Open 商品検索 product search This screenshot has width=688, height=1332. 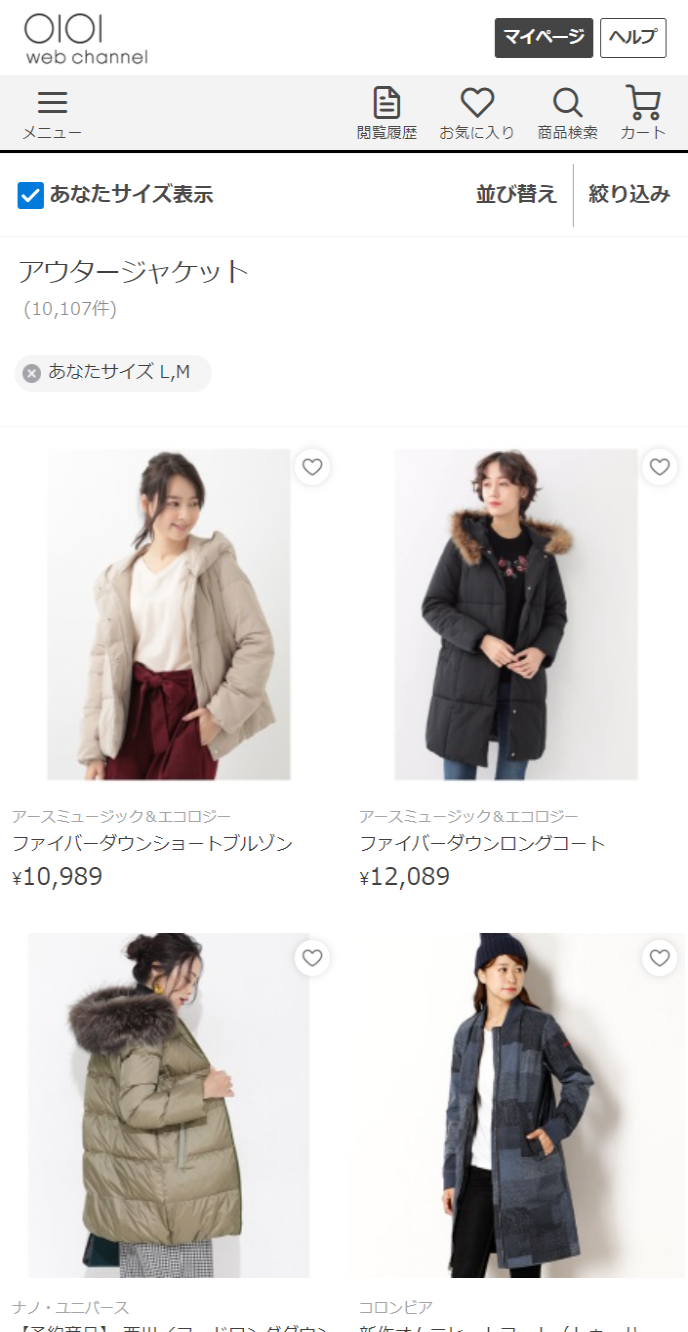(567, 114)
